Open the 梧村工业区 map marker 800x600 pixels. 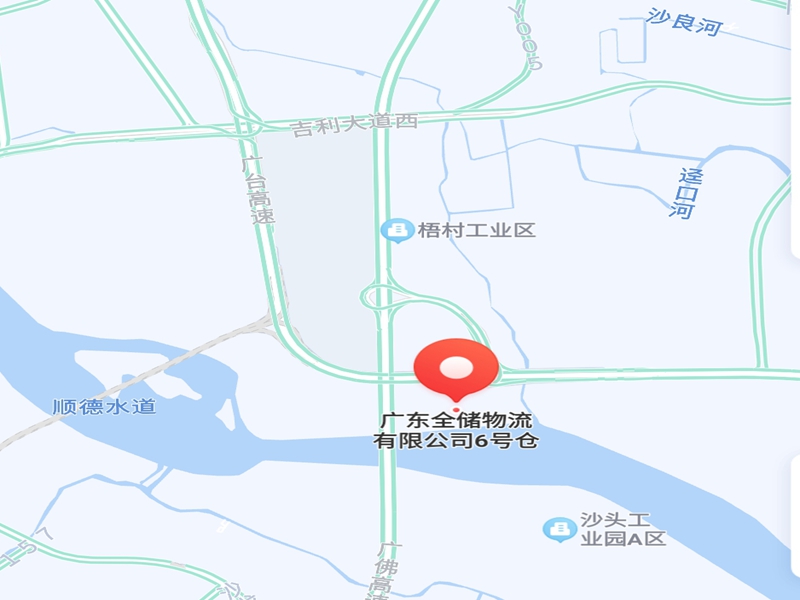point(397,230)
